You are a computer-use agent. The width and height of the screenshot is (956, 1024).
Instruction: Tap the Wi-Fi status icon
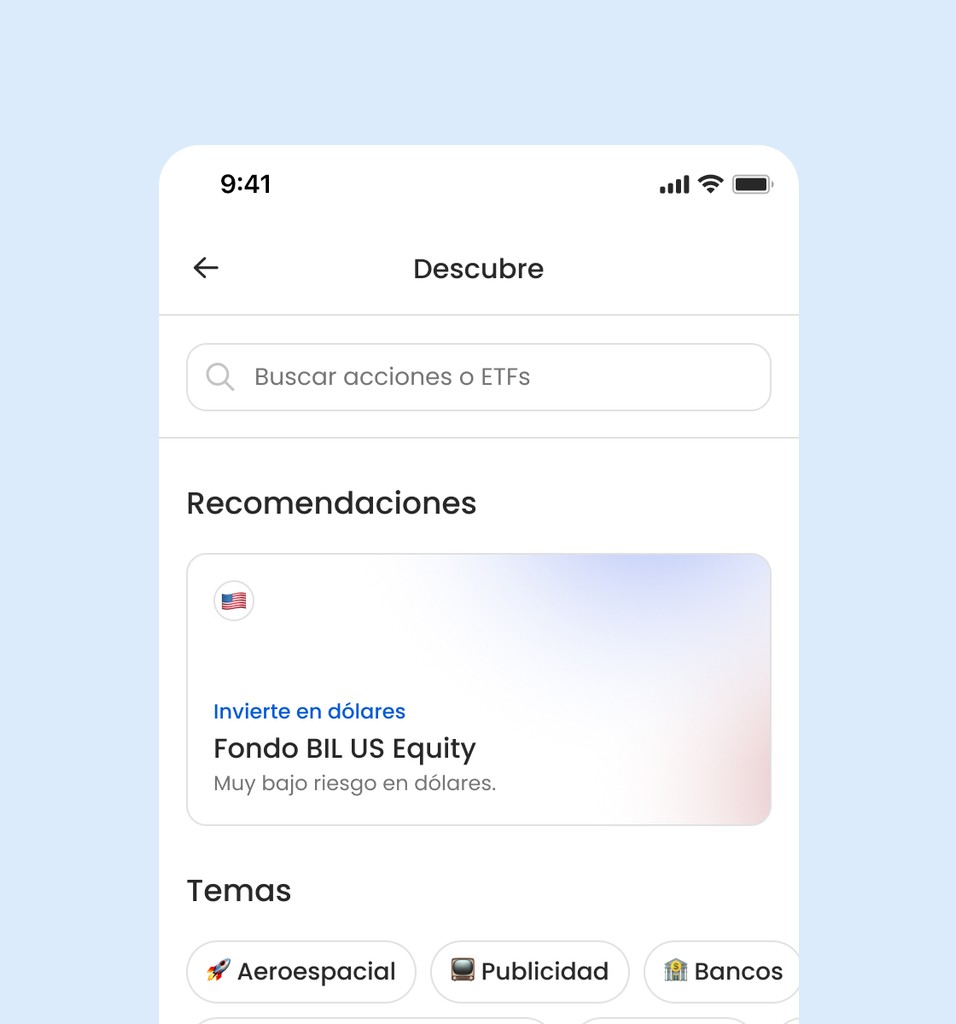pos(710,184)
